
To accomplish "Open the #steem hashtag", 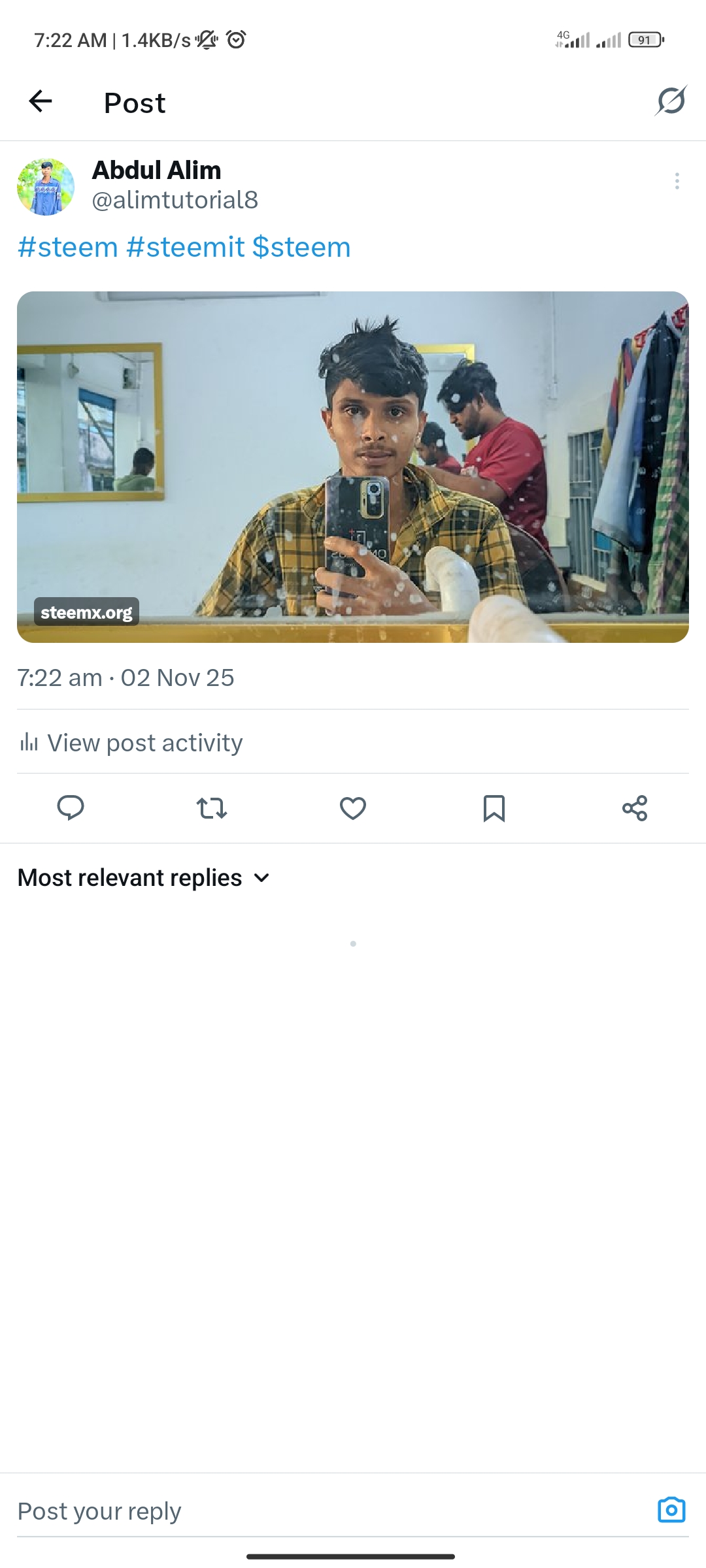I will pyautogui.click(x=68, y=248).
